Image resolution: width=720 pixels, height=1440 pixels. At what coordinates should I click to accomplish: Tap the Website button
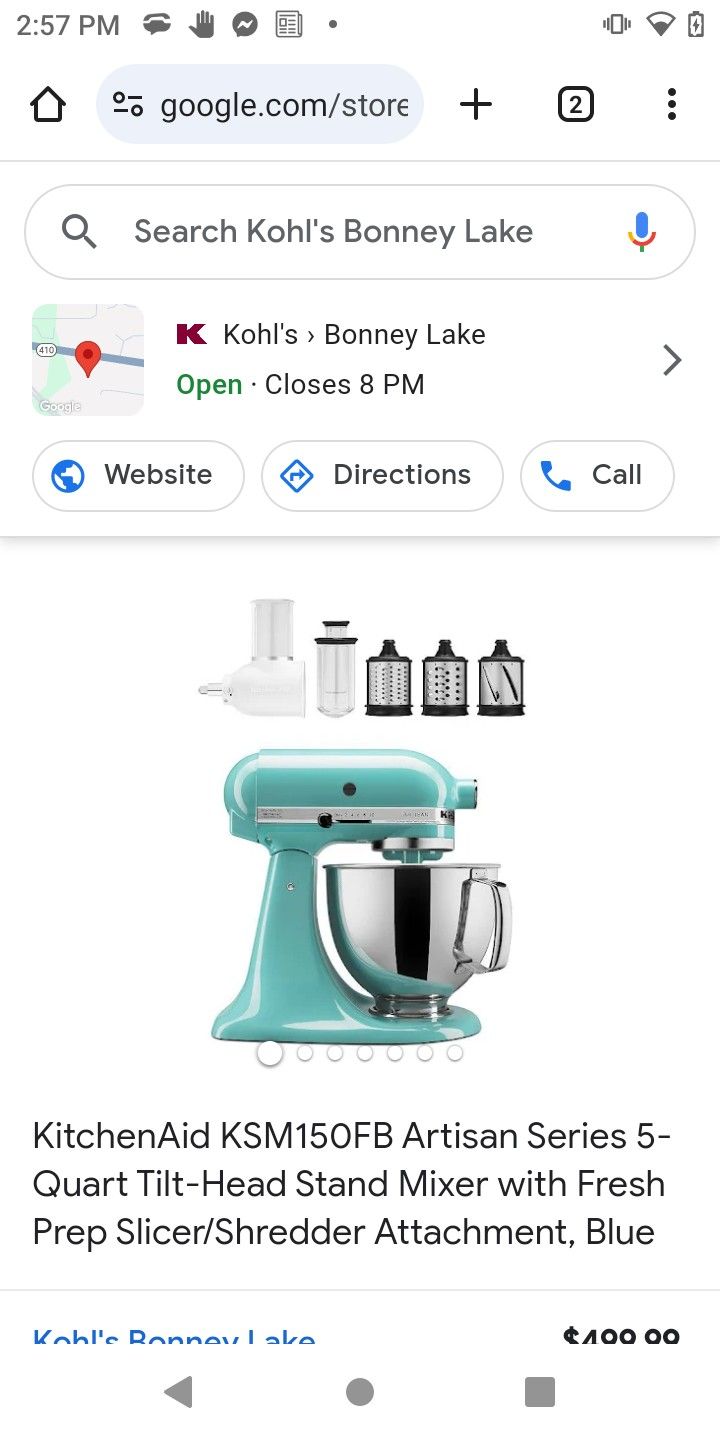(x=137, y=475)
